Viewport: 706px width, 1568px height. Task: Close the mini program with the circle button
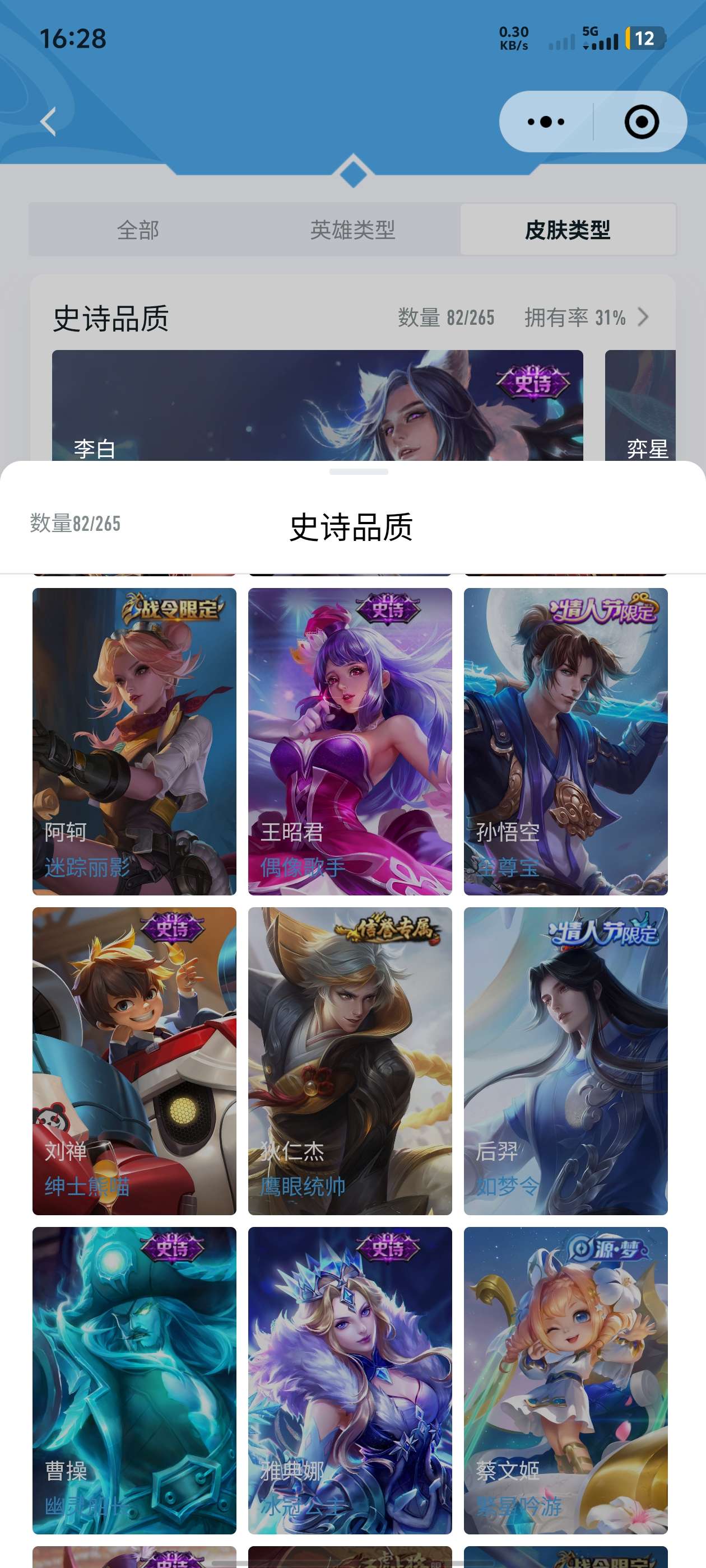(642, 122)
